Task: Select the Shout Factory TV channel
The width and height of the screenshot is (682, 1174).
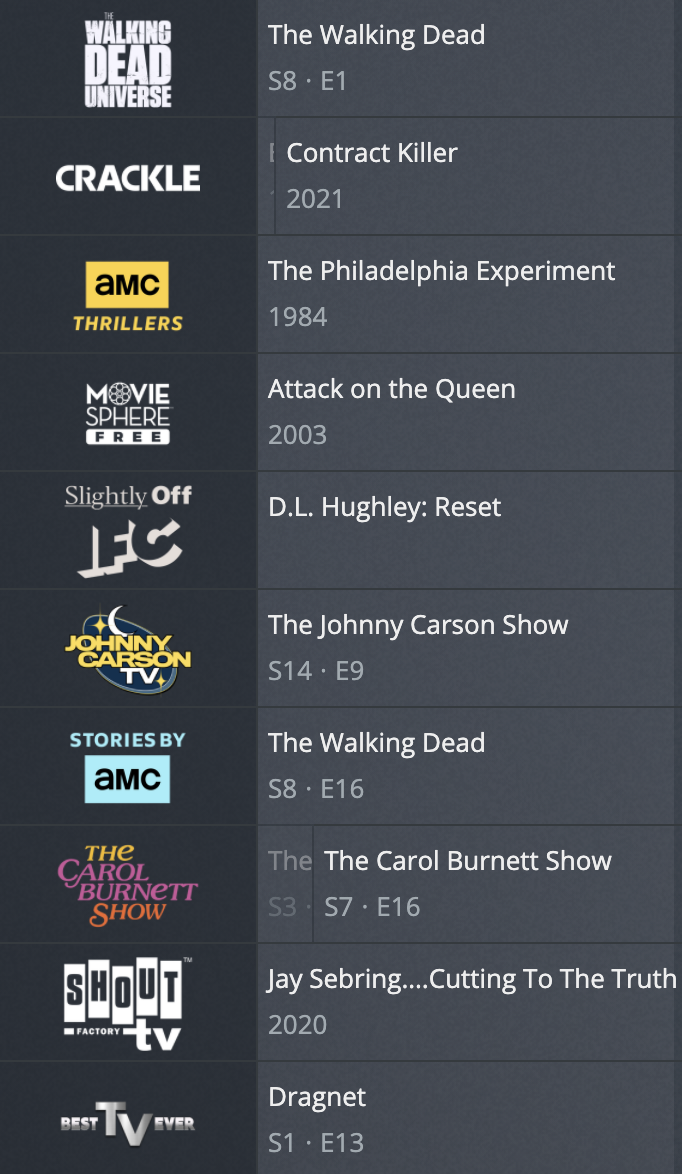Action: click(x=128, y=1003)
